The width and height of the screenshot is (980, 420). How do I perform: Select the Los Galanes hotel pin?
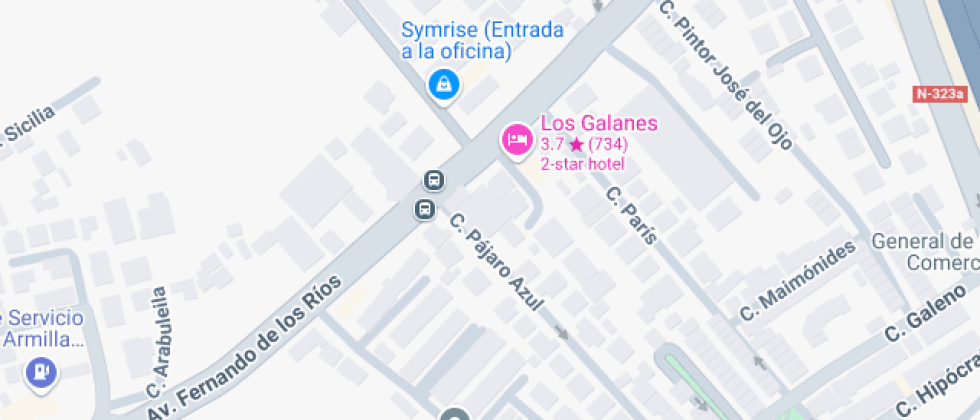click(516, 139)
